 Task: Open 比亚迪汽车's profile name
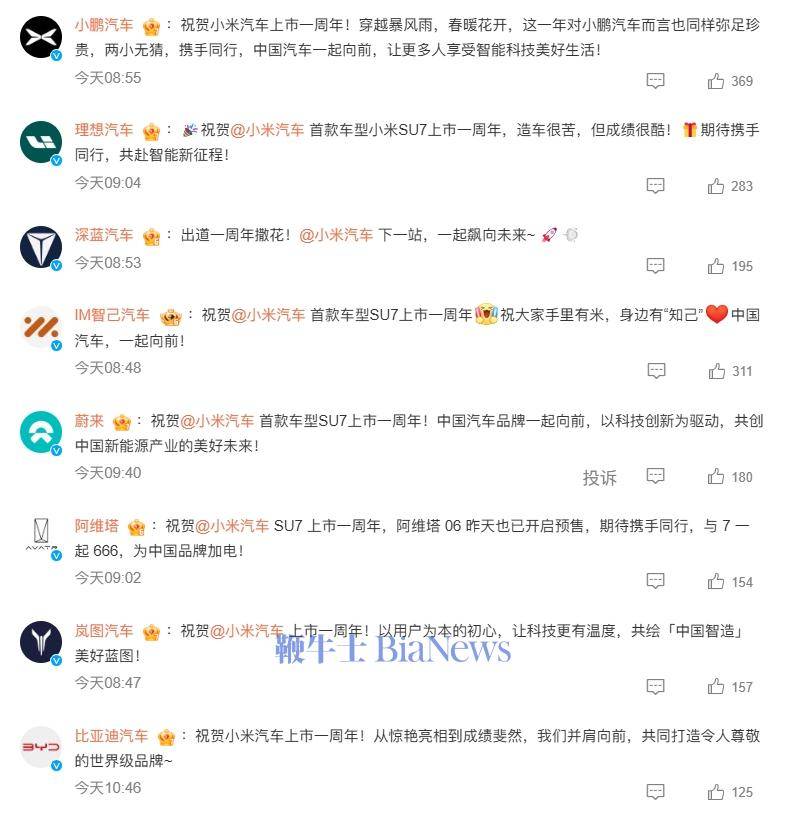coord(111,736)
